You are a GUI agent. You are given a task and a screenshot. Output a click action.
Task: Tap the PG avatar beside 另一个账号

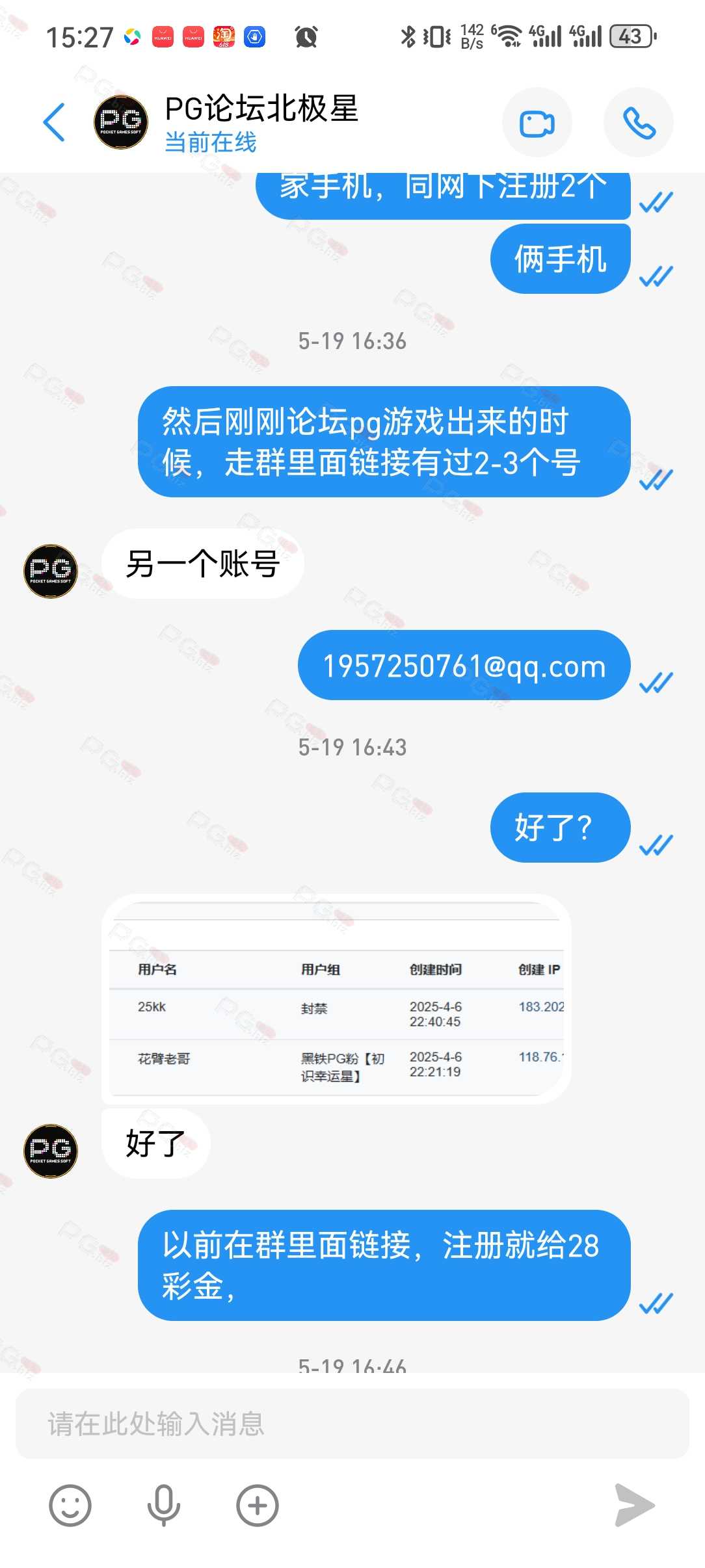click(51, 571)
